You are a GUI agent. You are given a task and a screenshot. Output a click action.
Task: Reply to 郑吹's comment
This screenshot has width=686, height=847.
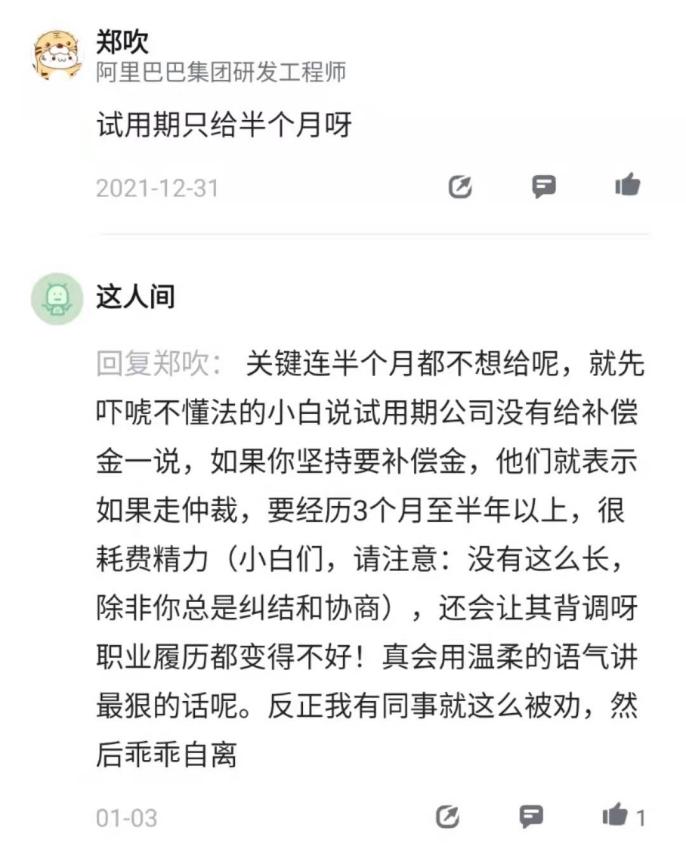tap(543, 186)
